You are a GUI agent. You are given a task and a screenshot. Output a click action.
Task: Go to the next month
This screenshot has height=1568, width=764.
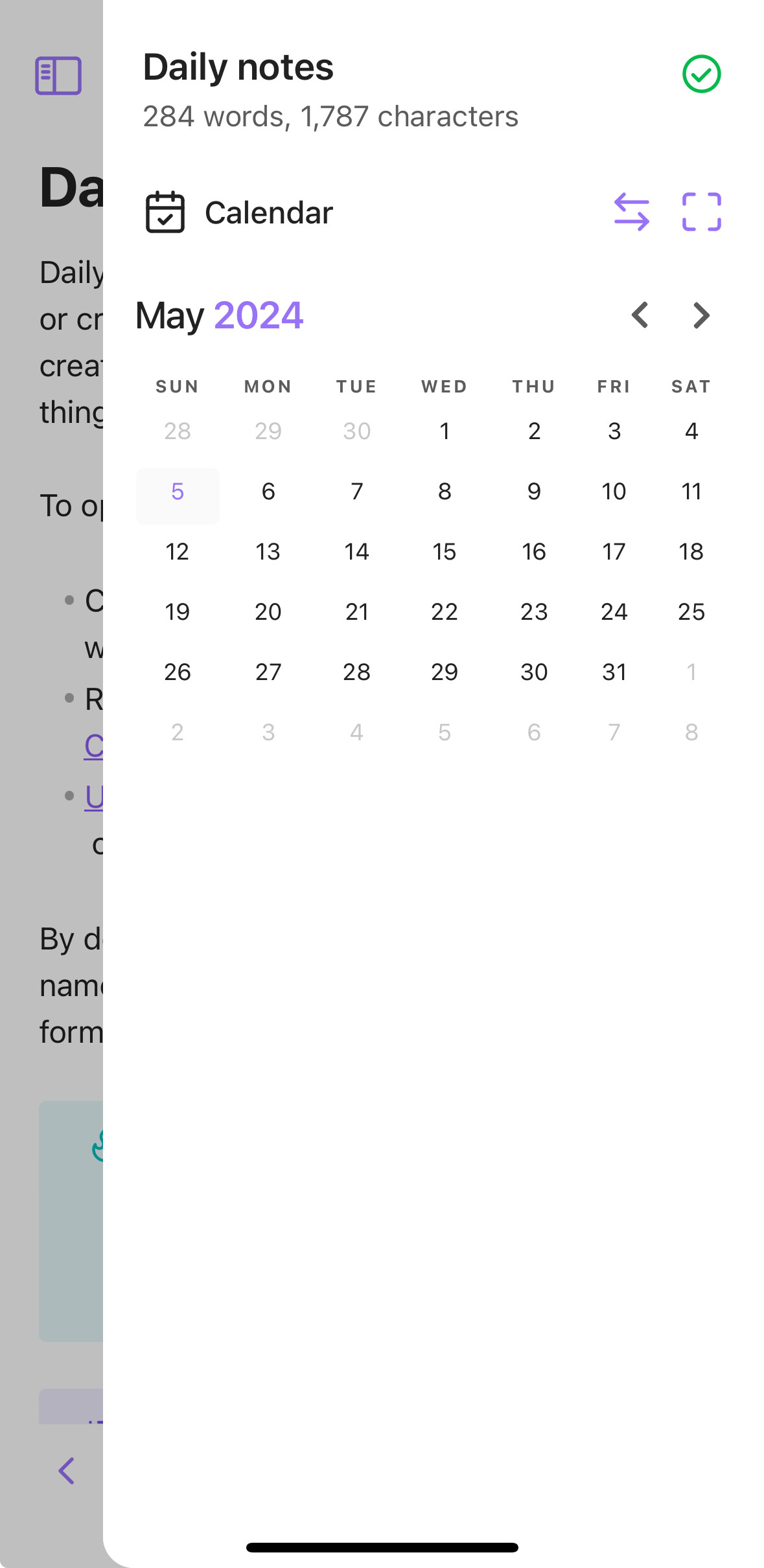tap(701, 315)
